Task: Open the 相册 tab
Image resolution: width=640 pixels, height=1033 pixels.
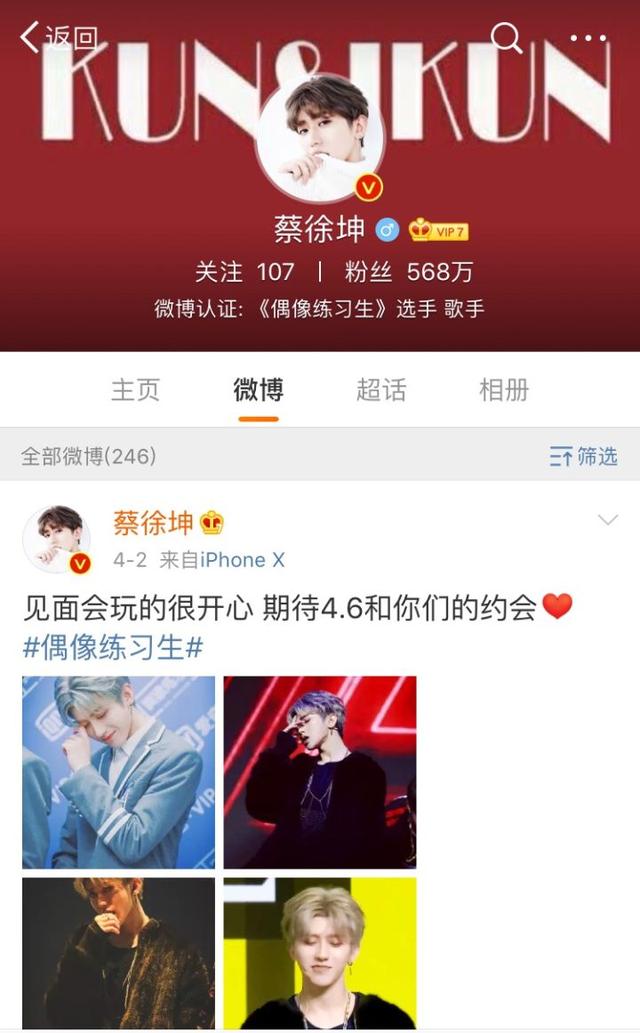Action: pyautogui.click(x=504, y=390)
